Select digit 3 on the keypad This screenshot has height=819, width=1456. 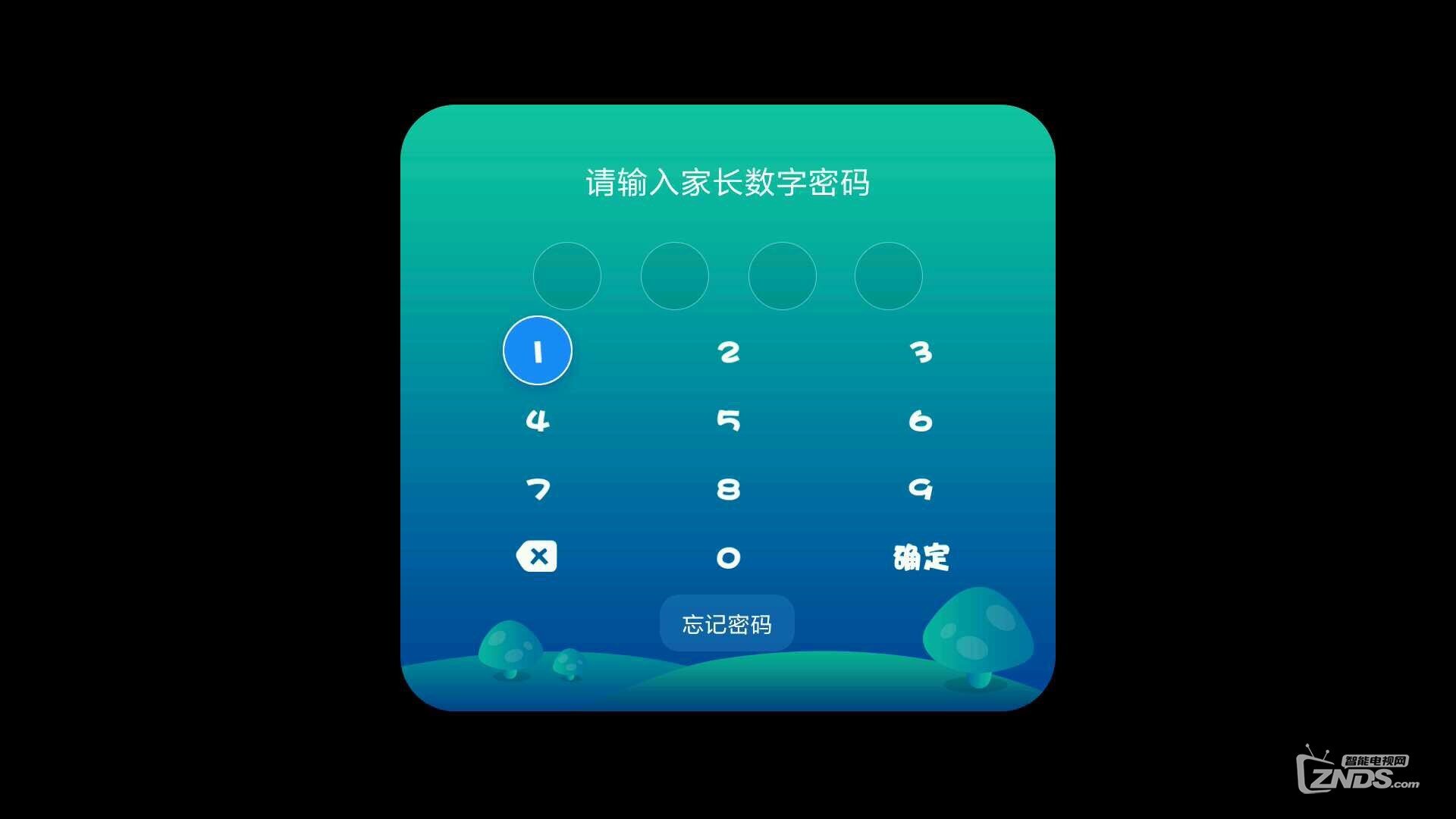click(921, 352)
